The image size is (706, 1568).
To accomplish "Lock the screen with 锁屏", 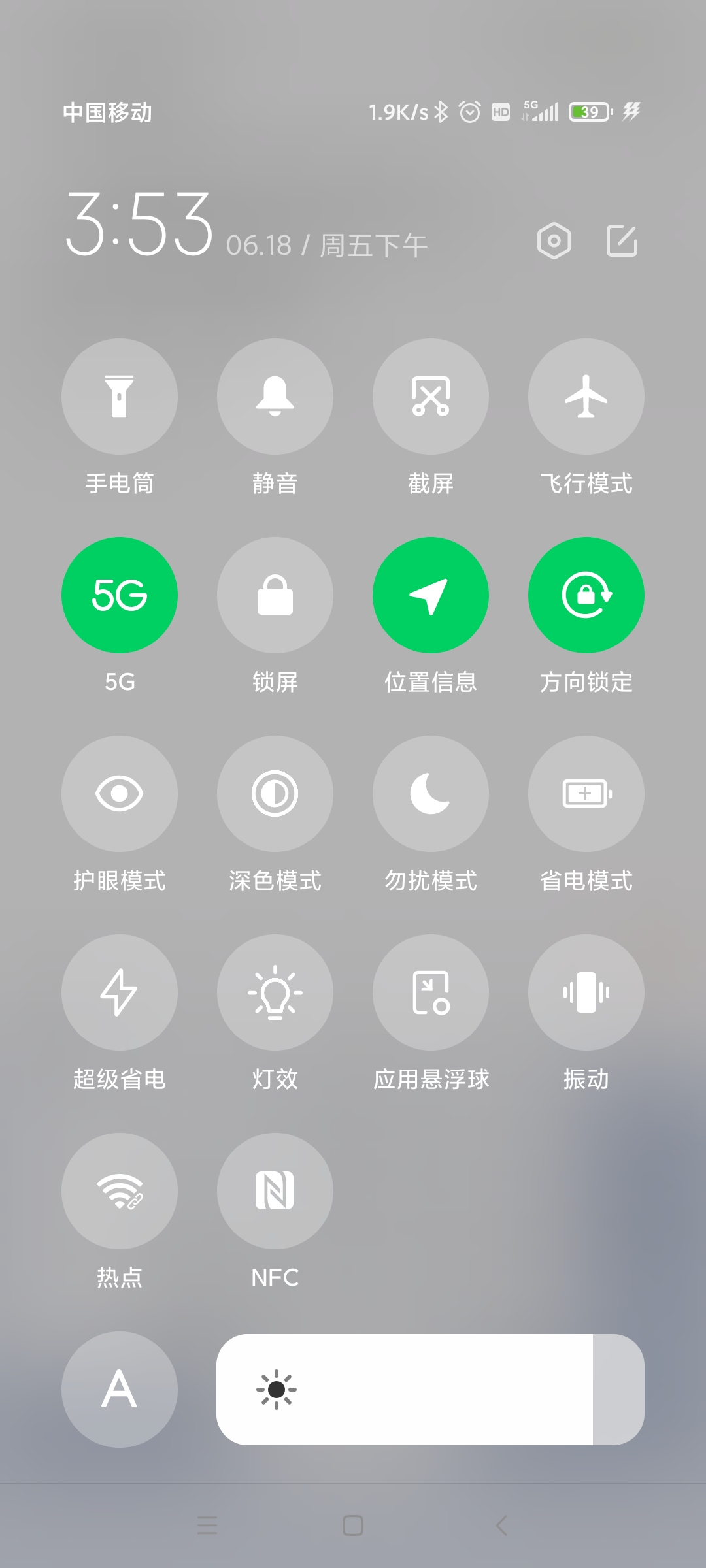I will point(275,595).
